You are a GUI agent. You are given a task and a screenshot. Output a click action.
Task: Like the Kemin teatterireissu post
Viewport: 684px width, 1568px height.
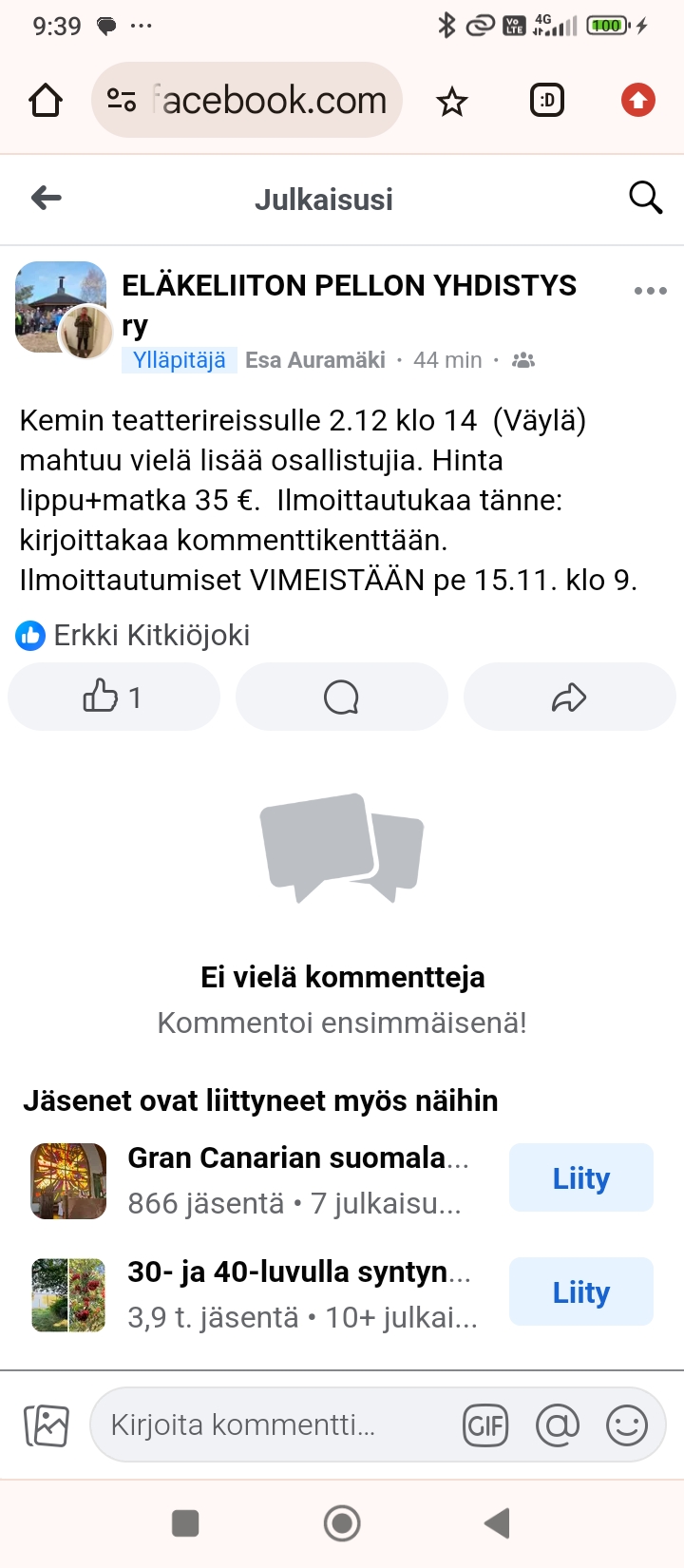[x=113, y=698]
